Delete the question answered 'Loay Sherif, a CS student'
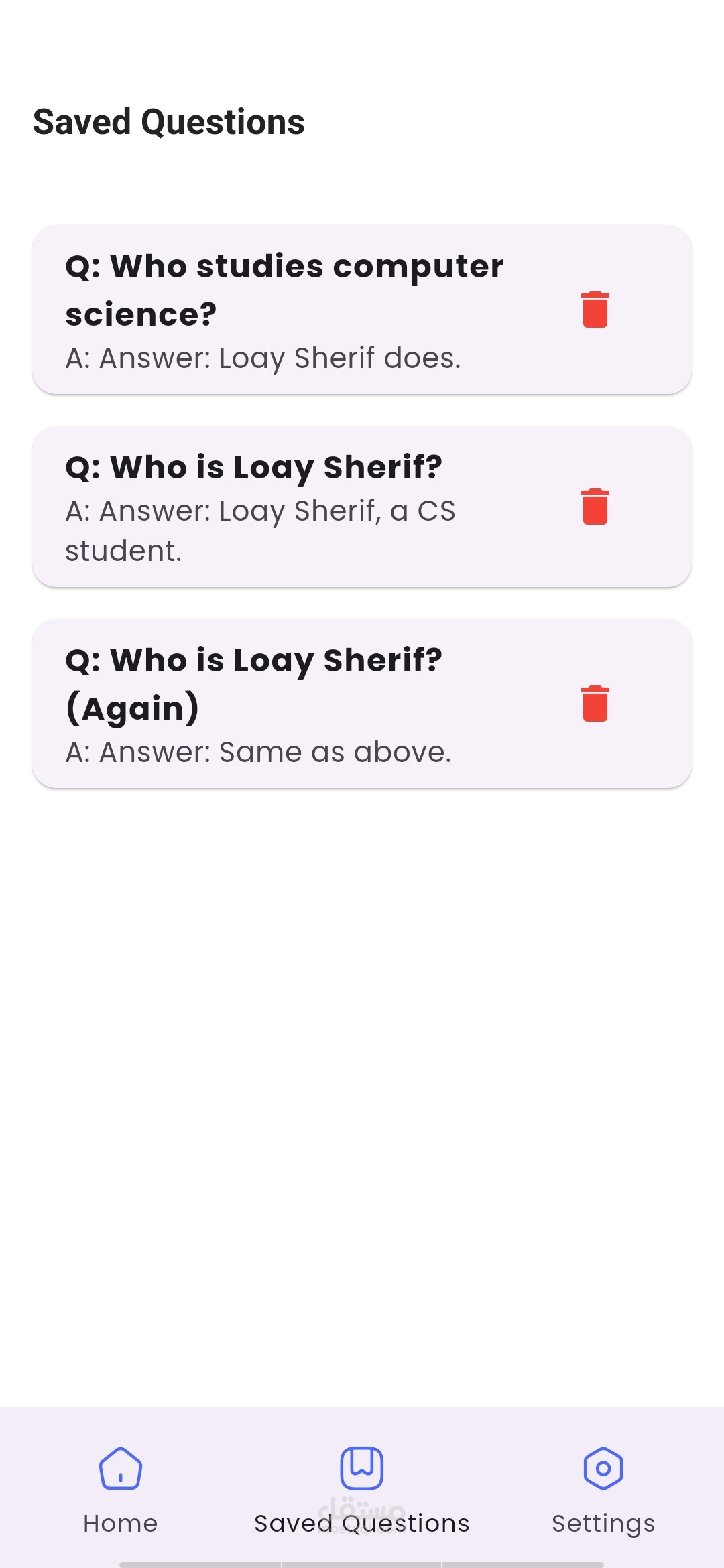724x1568 pixels. [595, 507]
